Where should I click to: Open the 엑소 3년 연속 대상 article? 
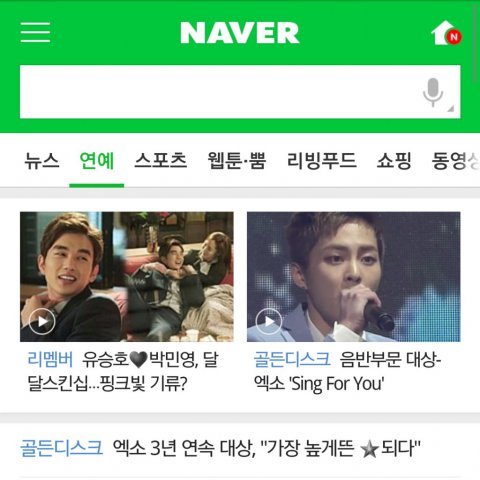point(220,448)
